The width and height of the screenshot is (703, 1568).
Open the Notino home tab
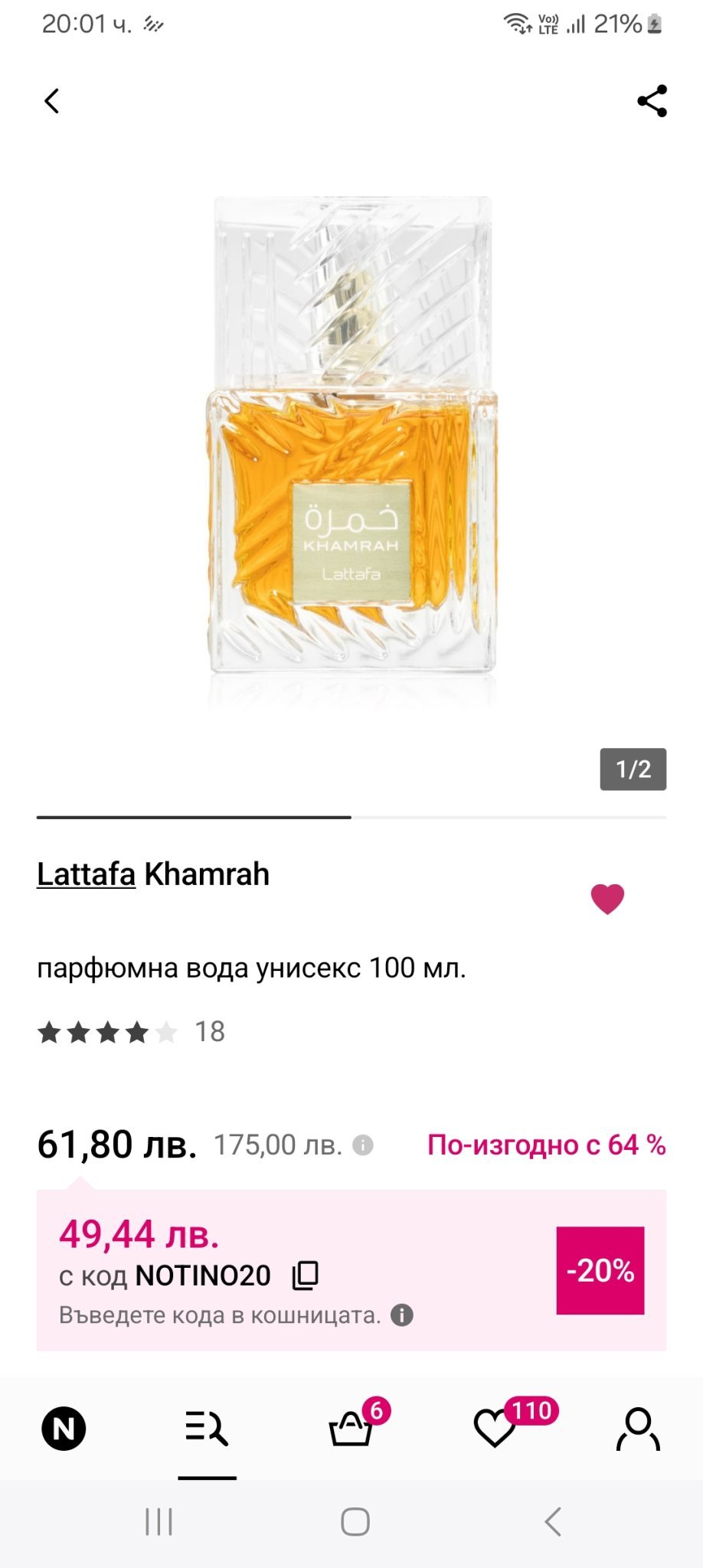point(64,1429)
